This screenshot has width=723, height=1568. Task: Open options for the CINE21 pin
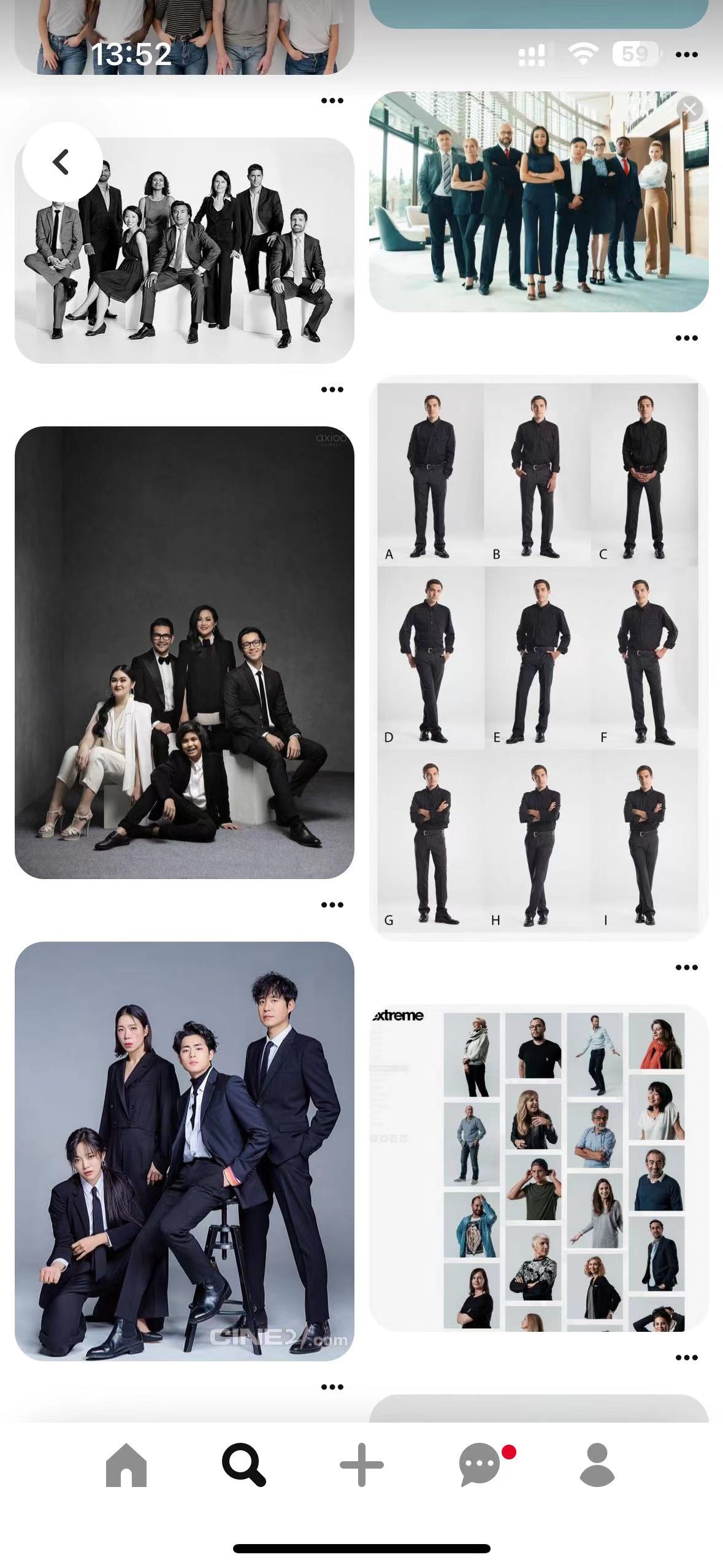pos(332,1387)
